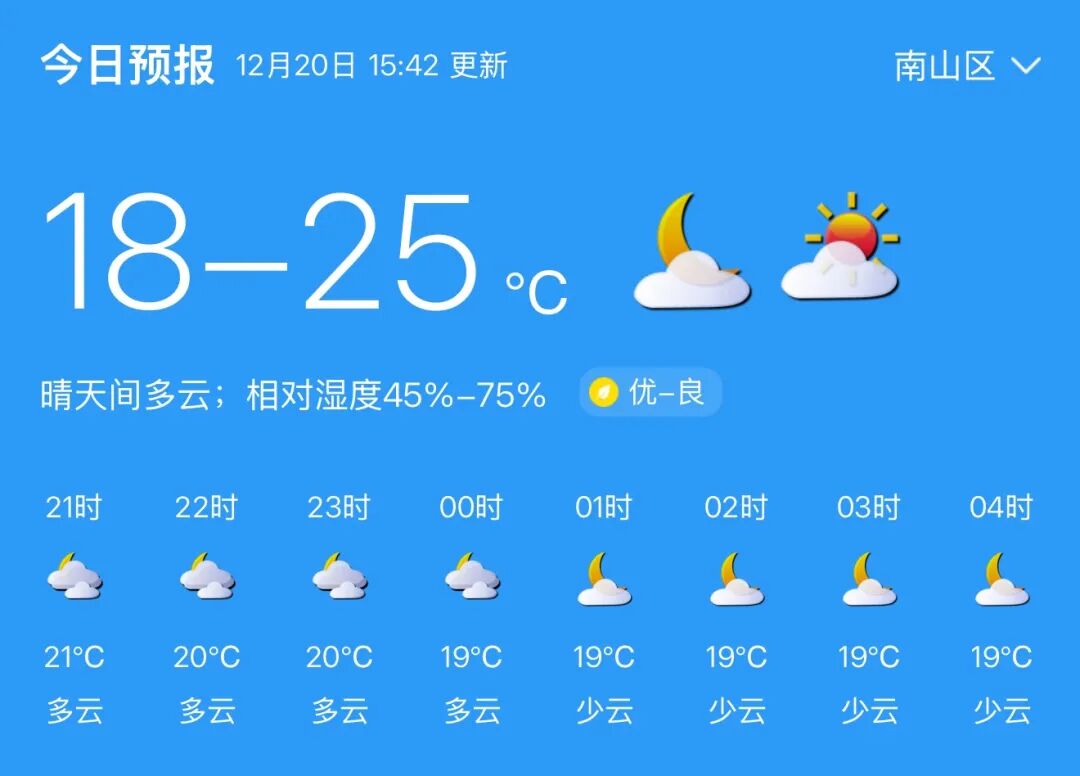The width and height of the screenshot is (1080, 776).
Task: Open the 优-良 air quality chip
Action: [x=650, y=393]
